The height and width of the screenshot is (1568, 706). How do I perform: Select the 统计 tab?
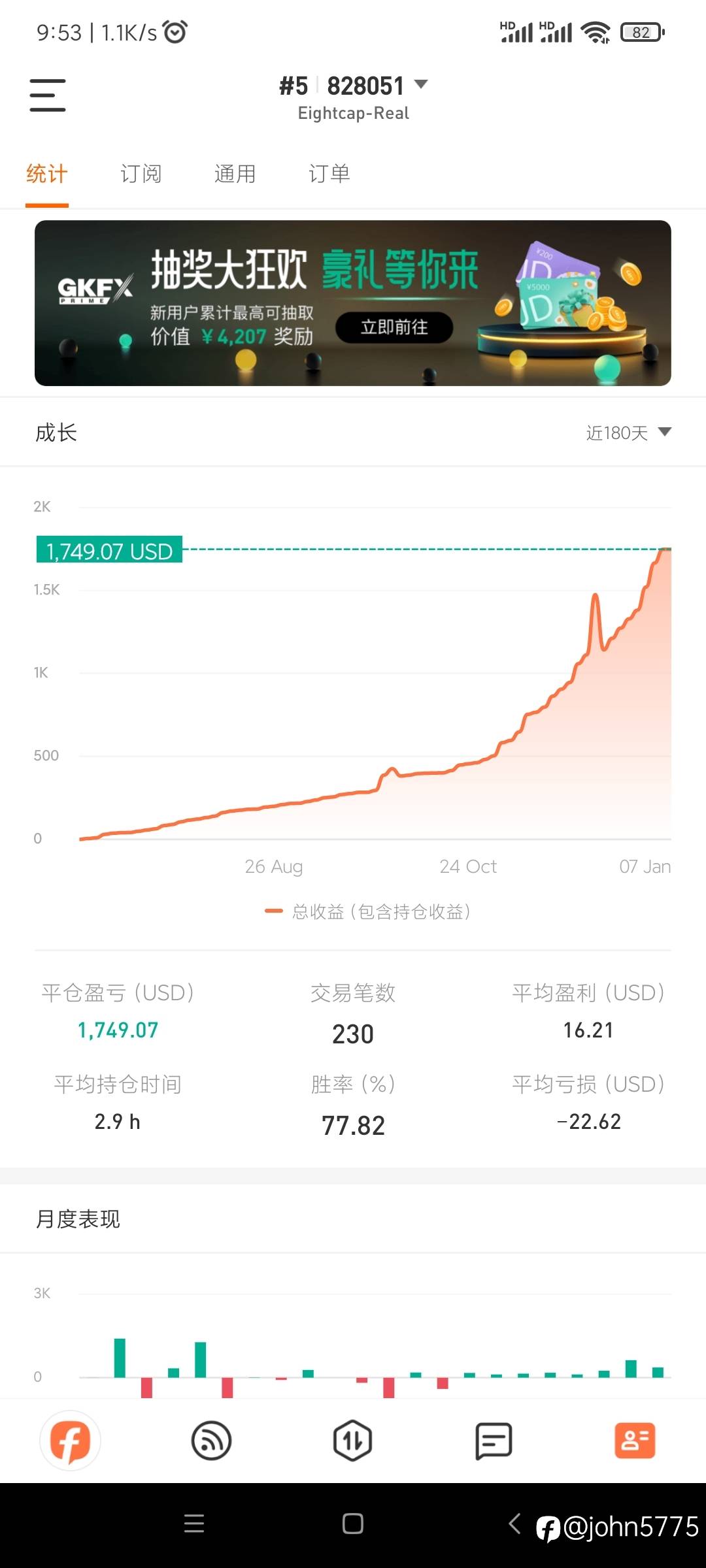click(x=47, y=174)
